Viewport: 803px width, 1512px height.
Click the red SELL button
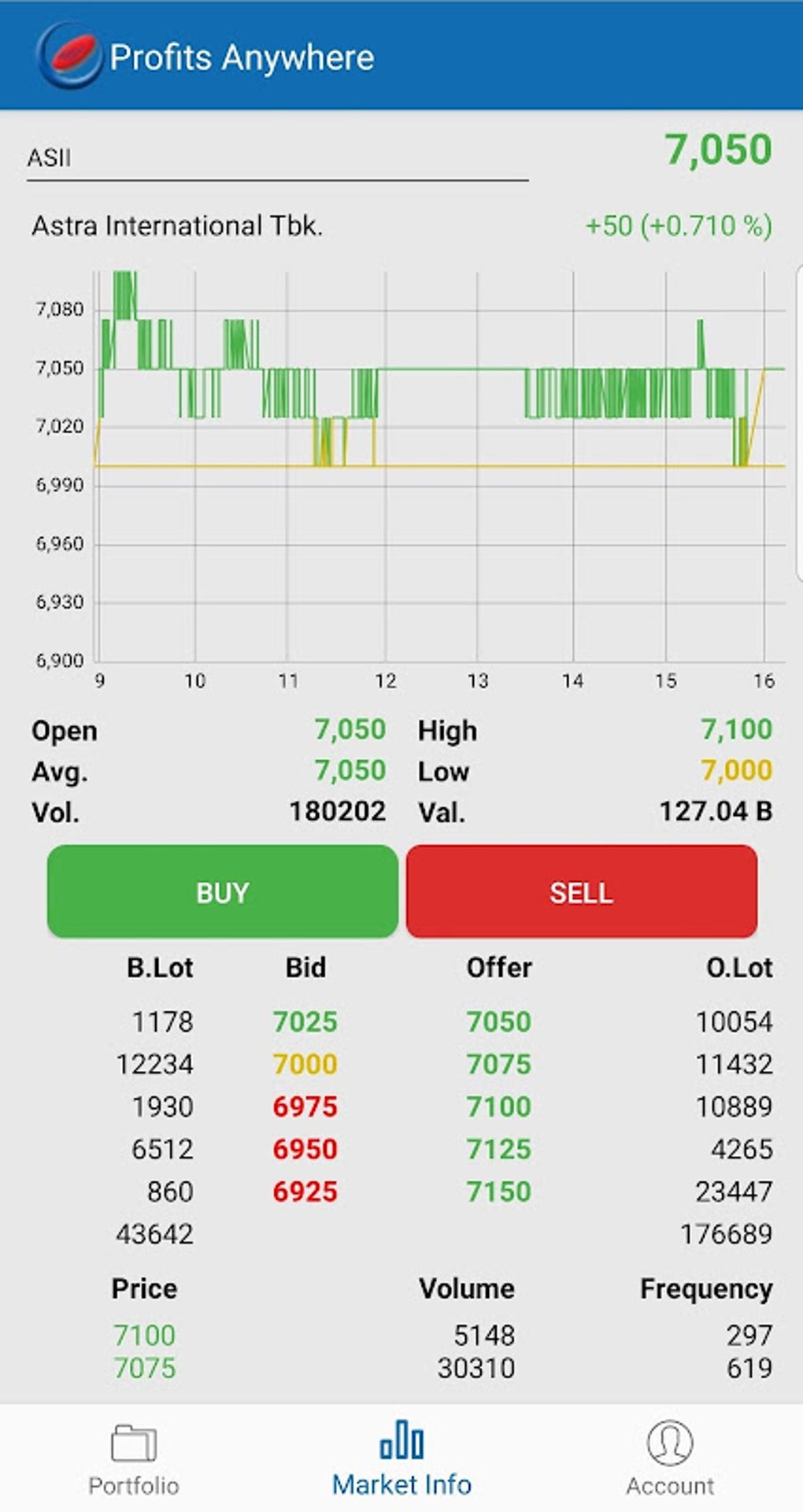(x=581, y=891)
